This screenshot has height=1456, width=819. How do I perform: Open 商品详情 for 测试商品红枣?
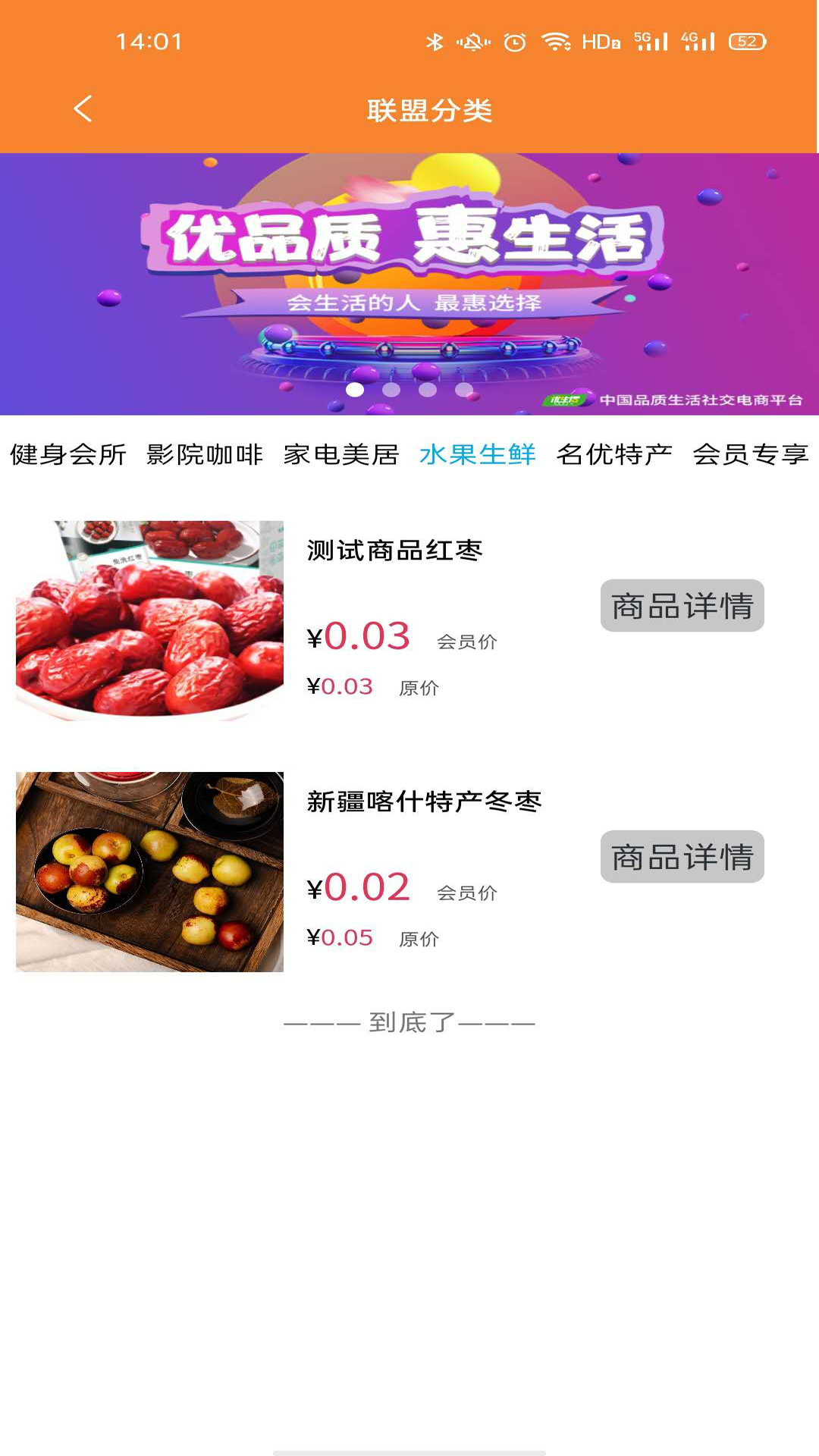tap(681, 604)
